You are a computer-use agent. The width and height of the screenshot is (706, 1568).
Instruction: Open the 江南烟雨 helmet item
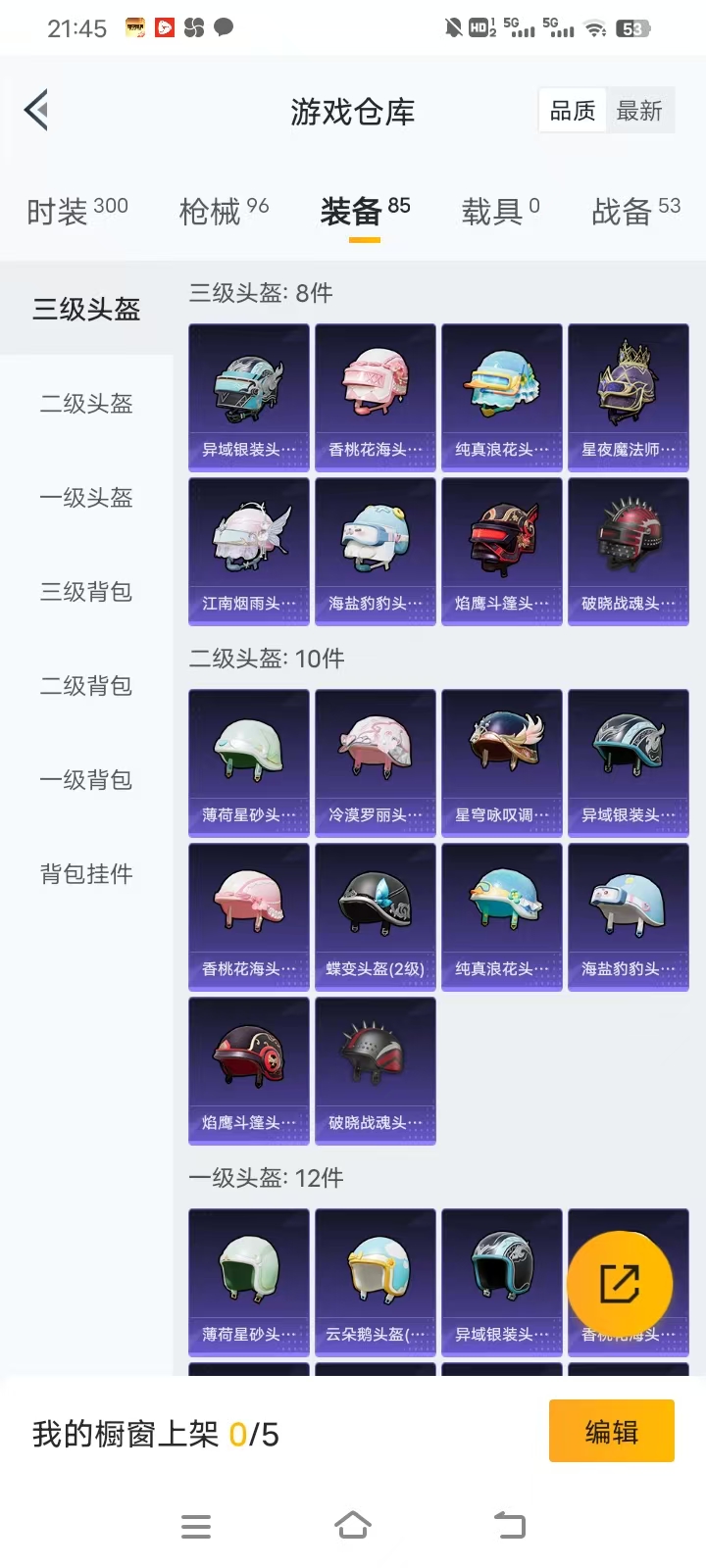click(249, 551)
